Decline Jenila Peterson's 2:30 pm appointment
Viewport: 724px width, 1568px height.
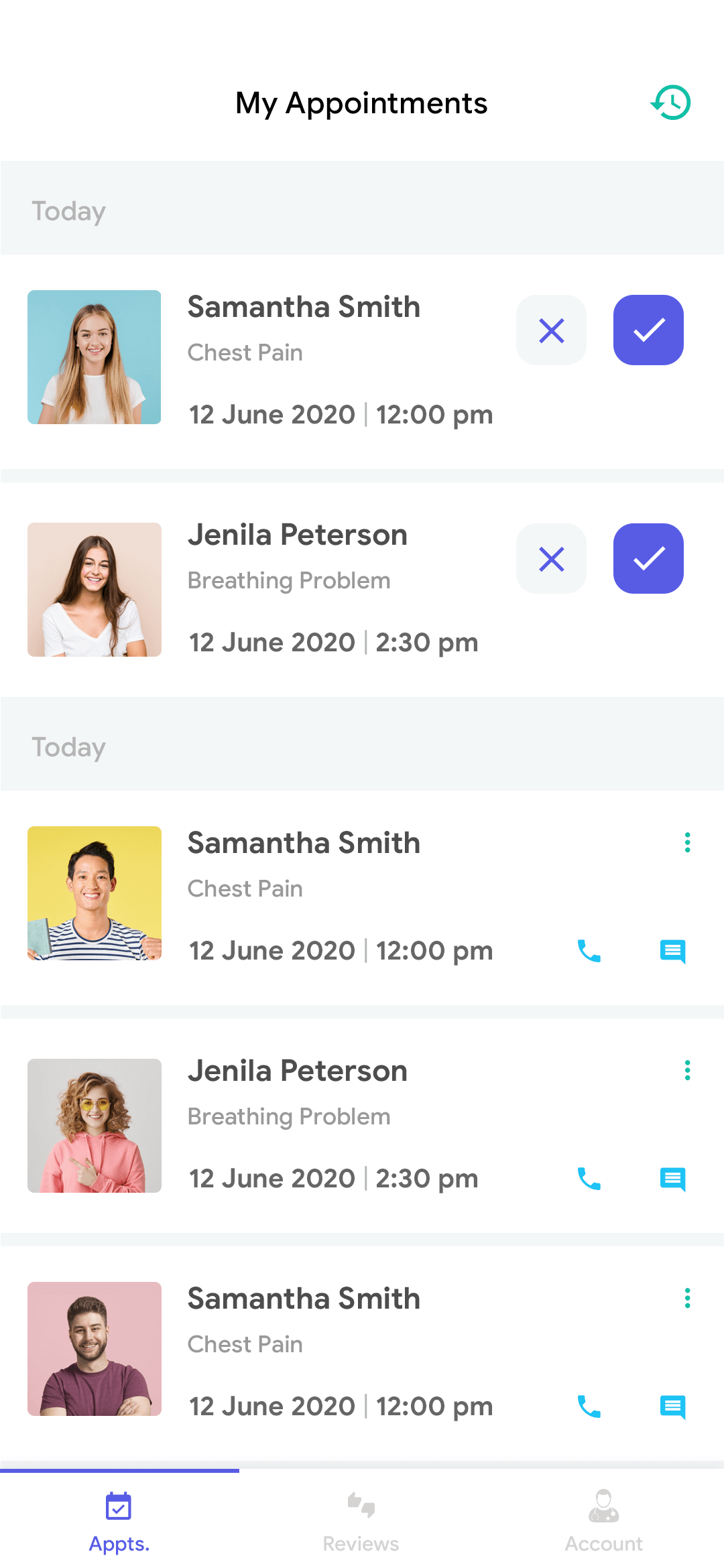coord(551,558)
